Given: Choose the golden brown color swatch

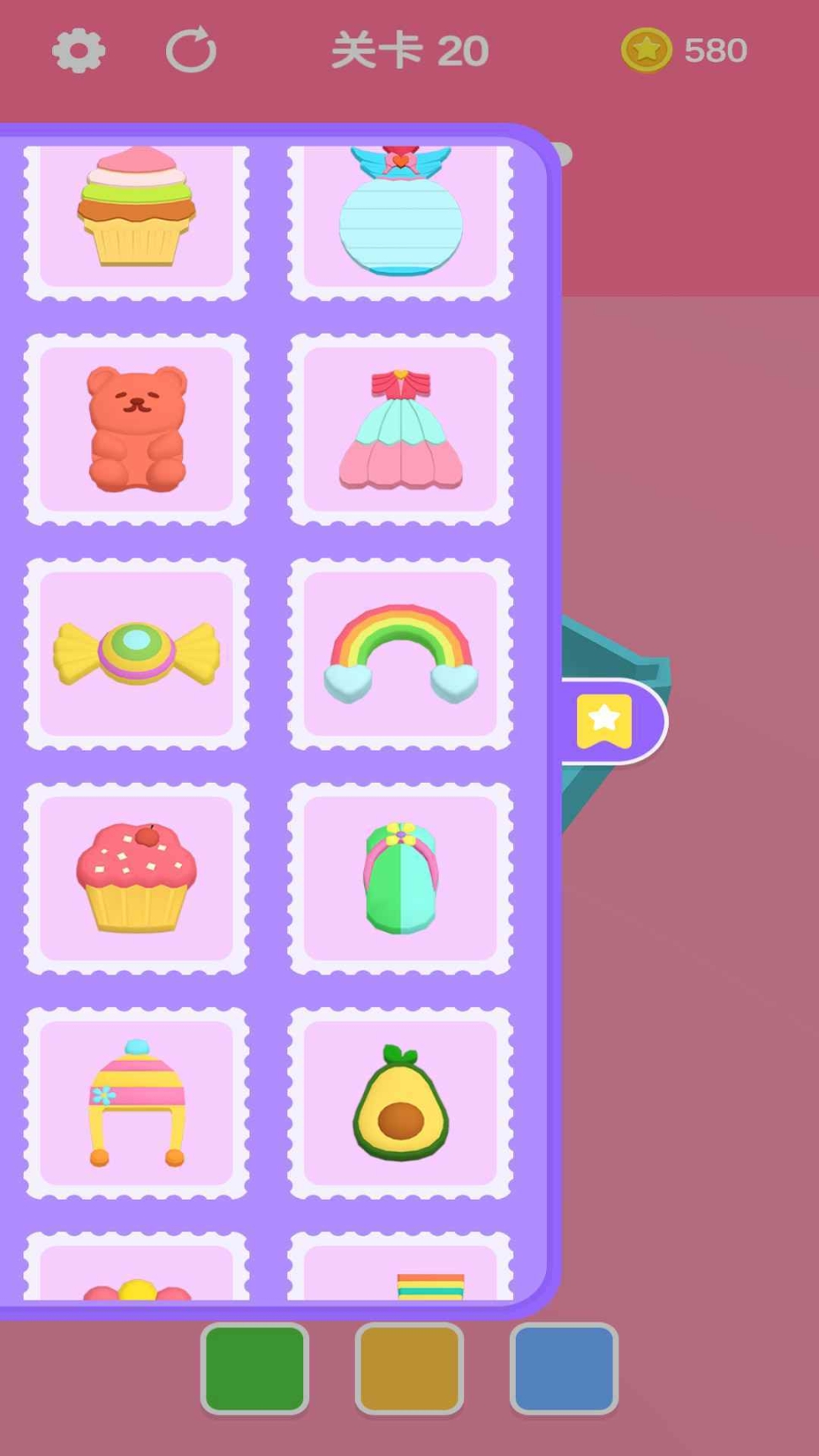Looking at the screenshot, I should (409, 1368).
